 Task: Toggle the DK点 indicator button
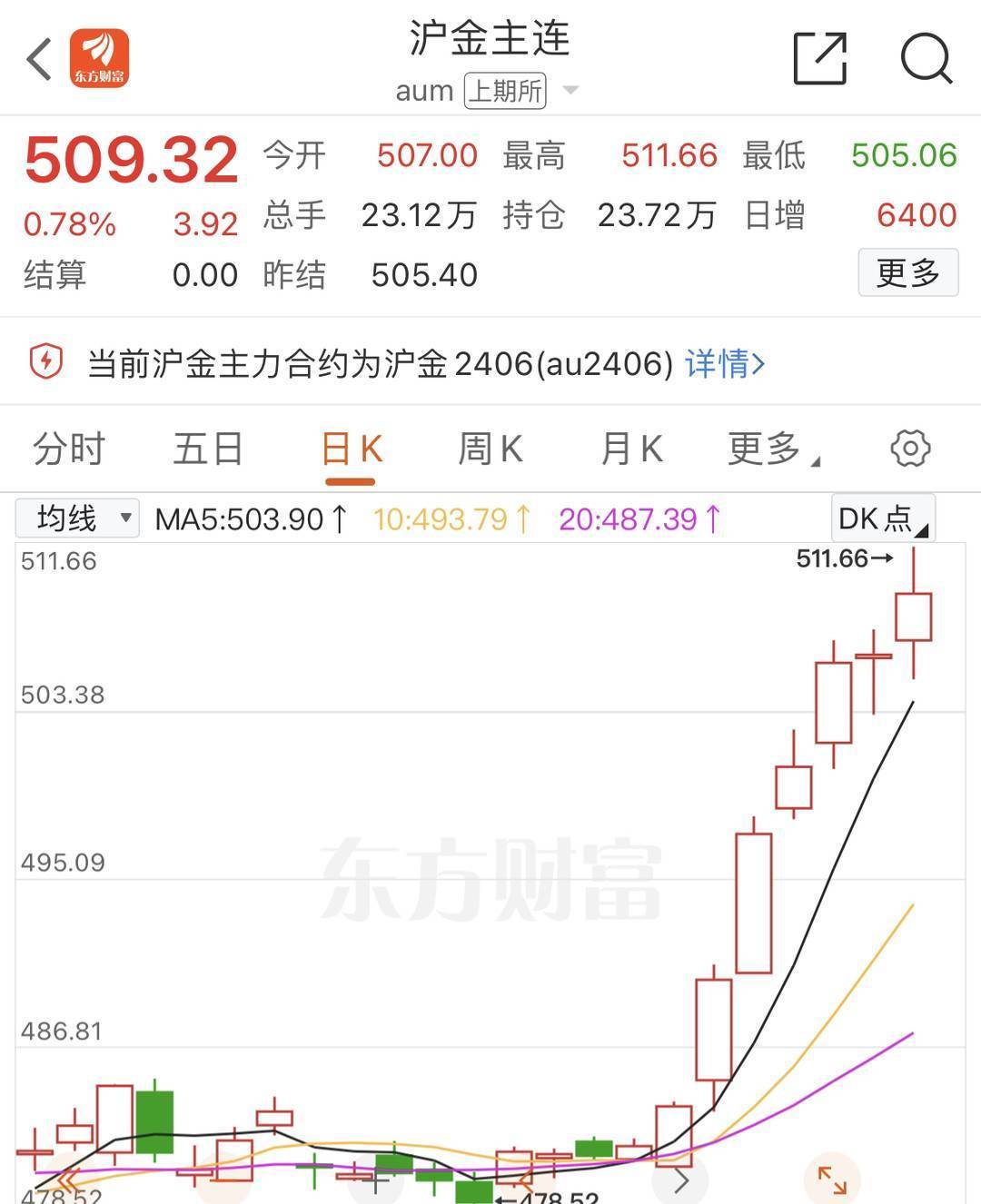[x=882, y=518]
